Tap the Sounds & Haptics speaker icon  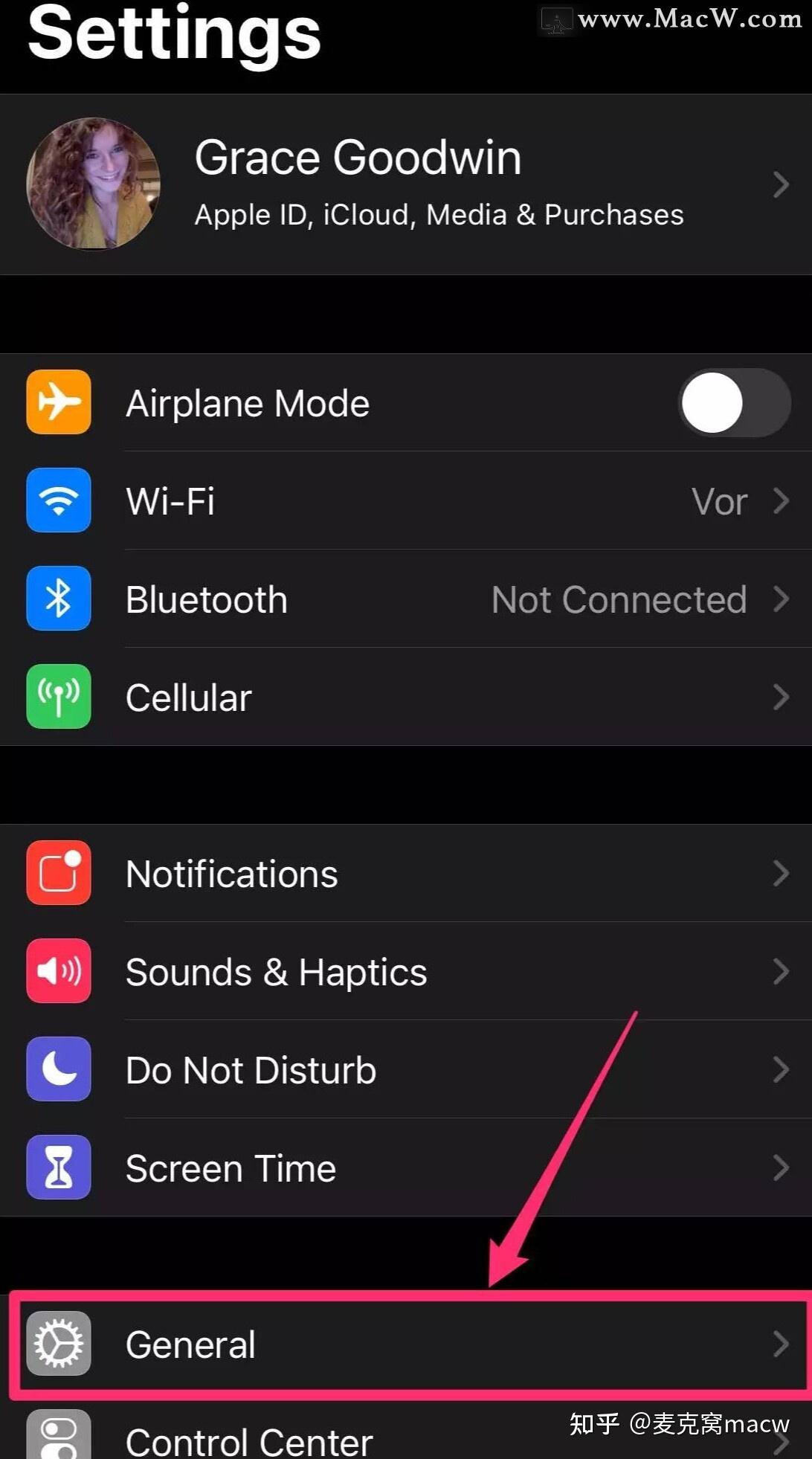click(x=58, y=971)
